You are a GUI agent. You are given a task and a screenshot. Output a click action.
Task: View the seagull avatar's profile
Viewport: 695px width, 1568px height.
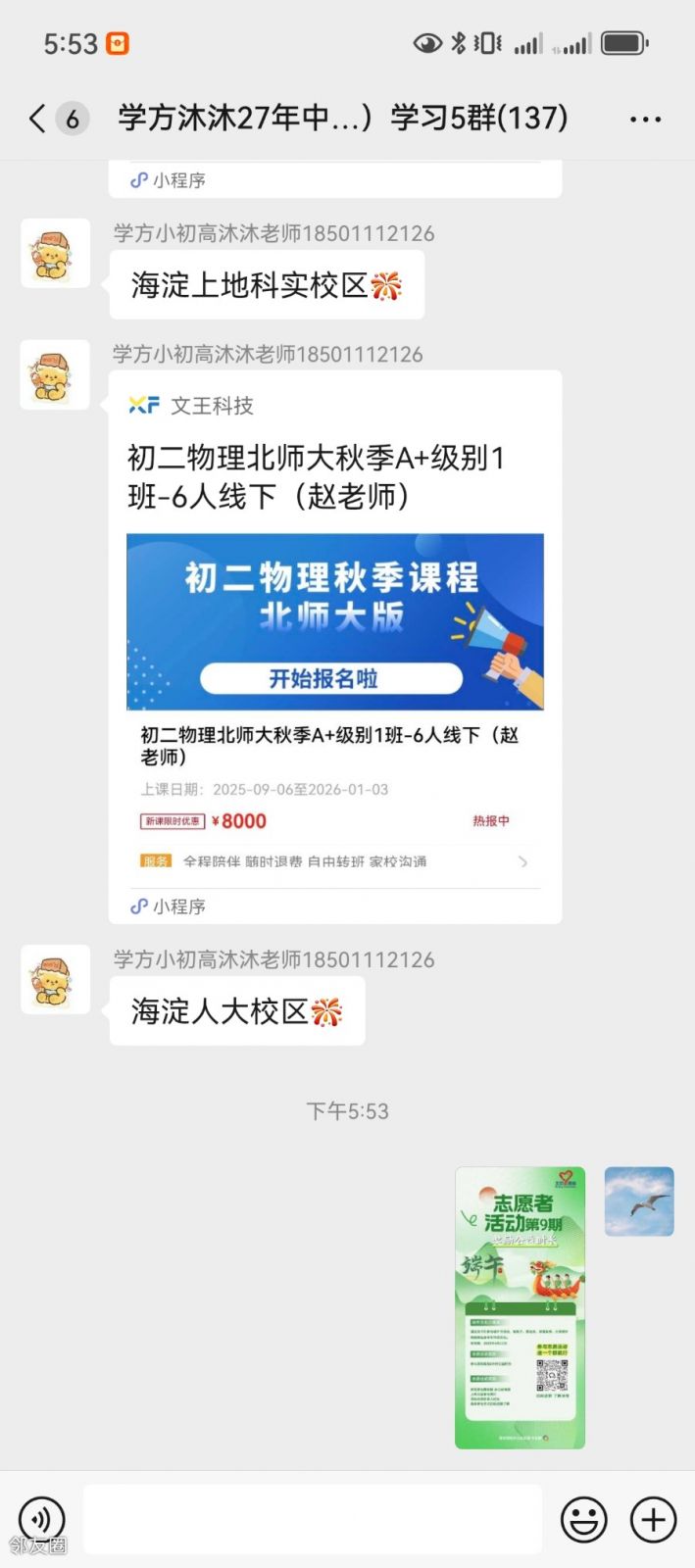point(639,1201)
